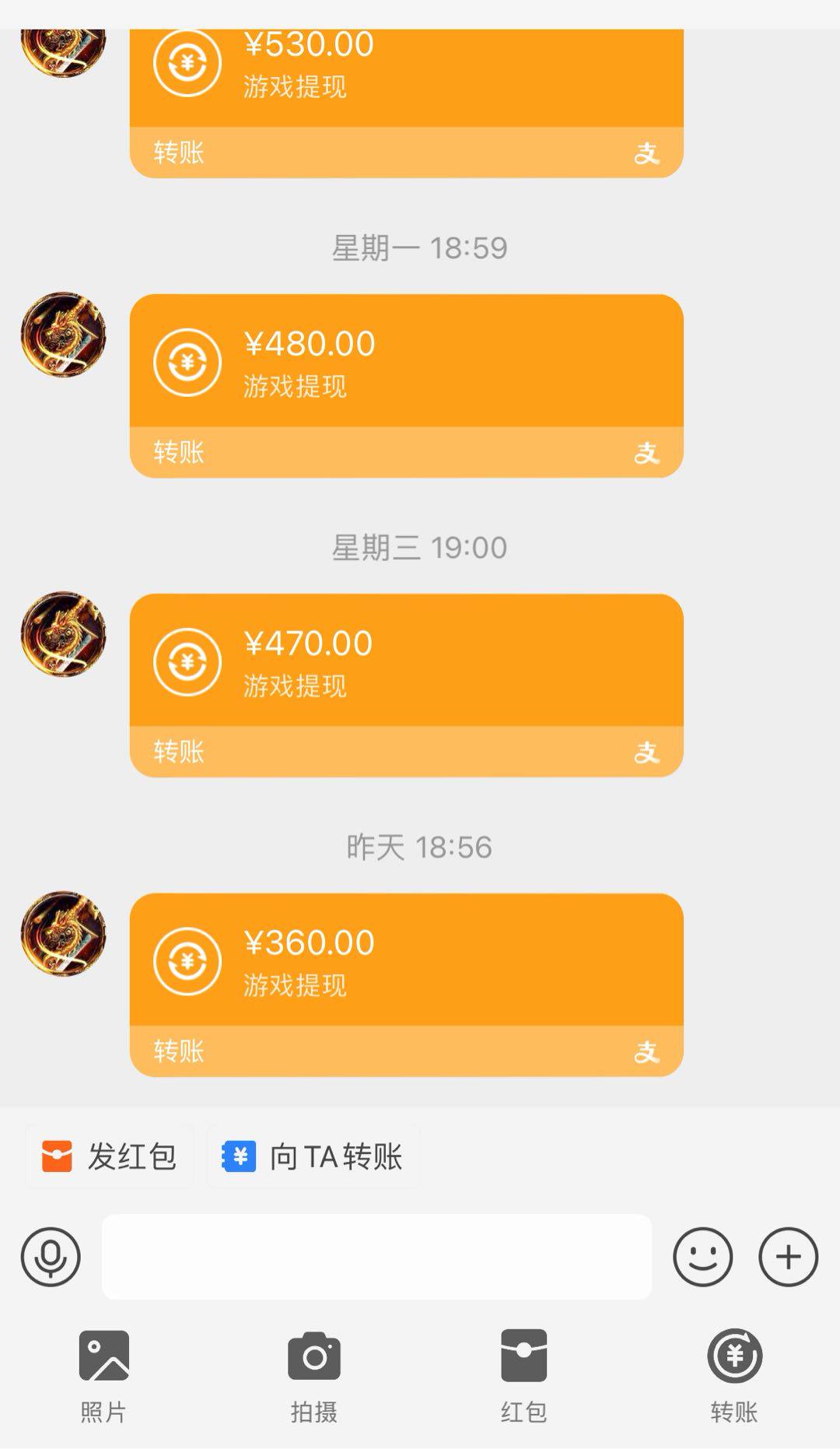Open the ¥530.00 transfer message

(406, 103)
